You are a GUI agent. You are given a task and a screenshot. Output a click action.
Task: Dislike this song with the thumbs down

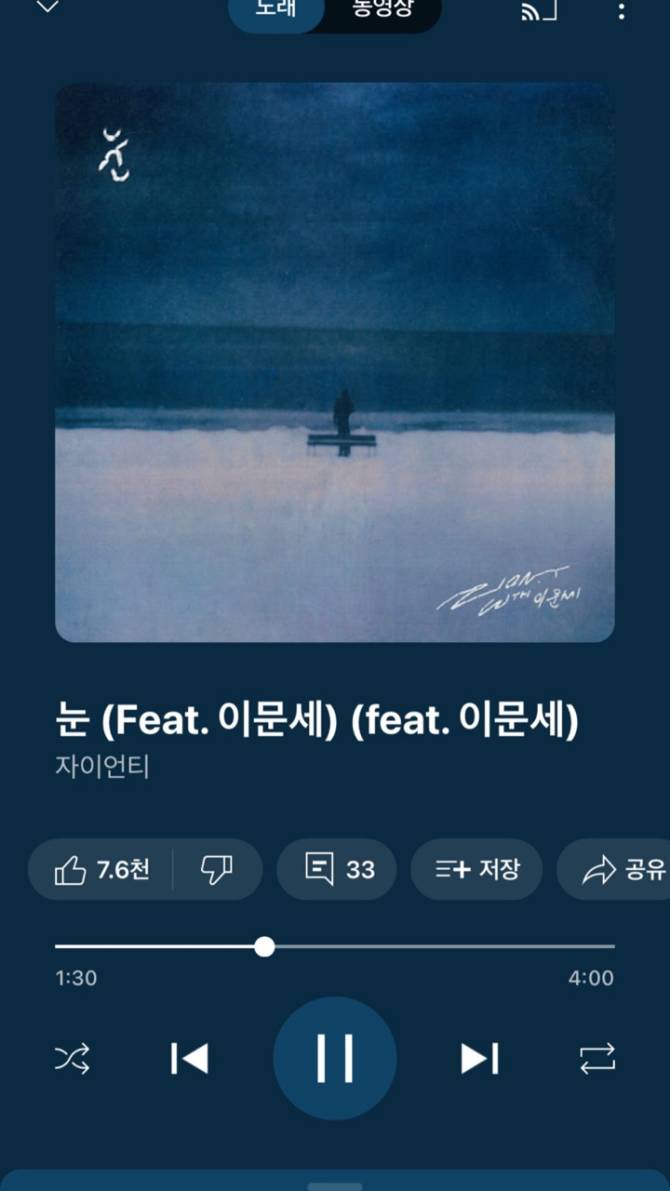coord(216,869)
